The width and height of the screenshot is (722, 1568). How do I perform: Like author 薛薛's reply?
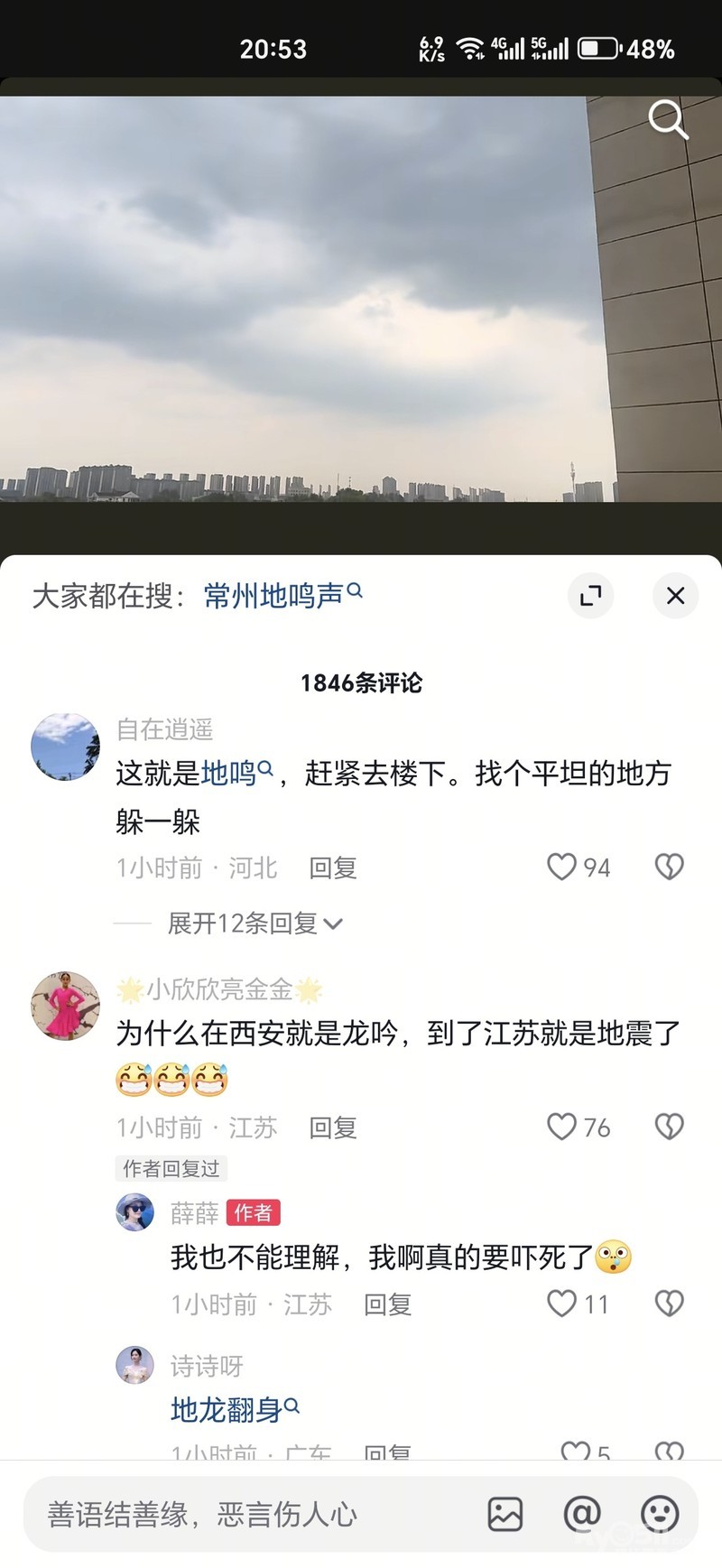(x=561, y=1304)
